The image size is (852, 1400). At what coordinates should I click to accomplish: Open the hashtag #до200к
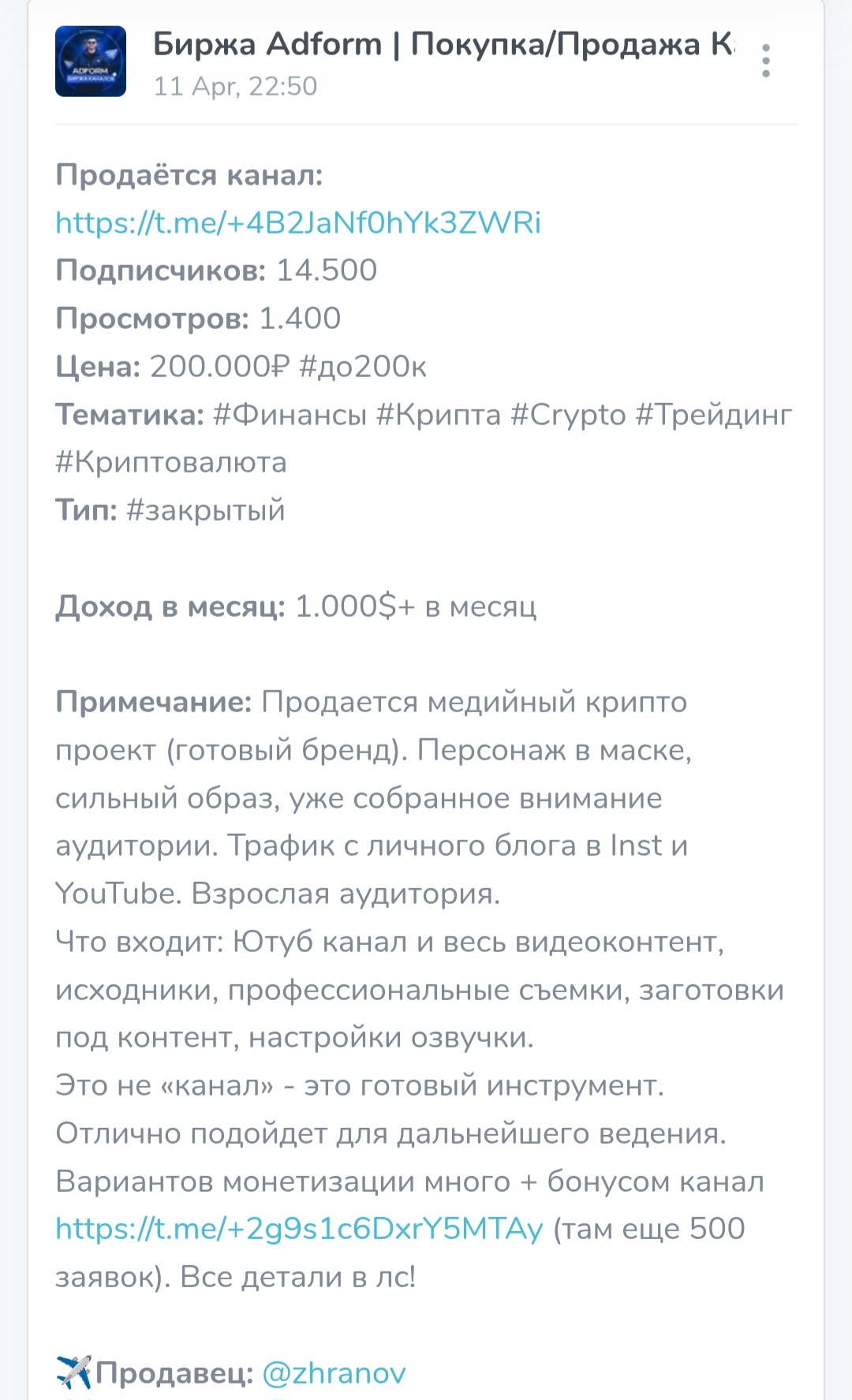tap(363, 367)
